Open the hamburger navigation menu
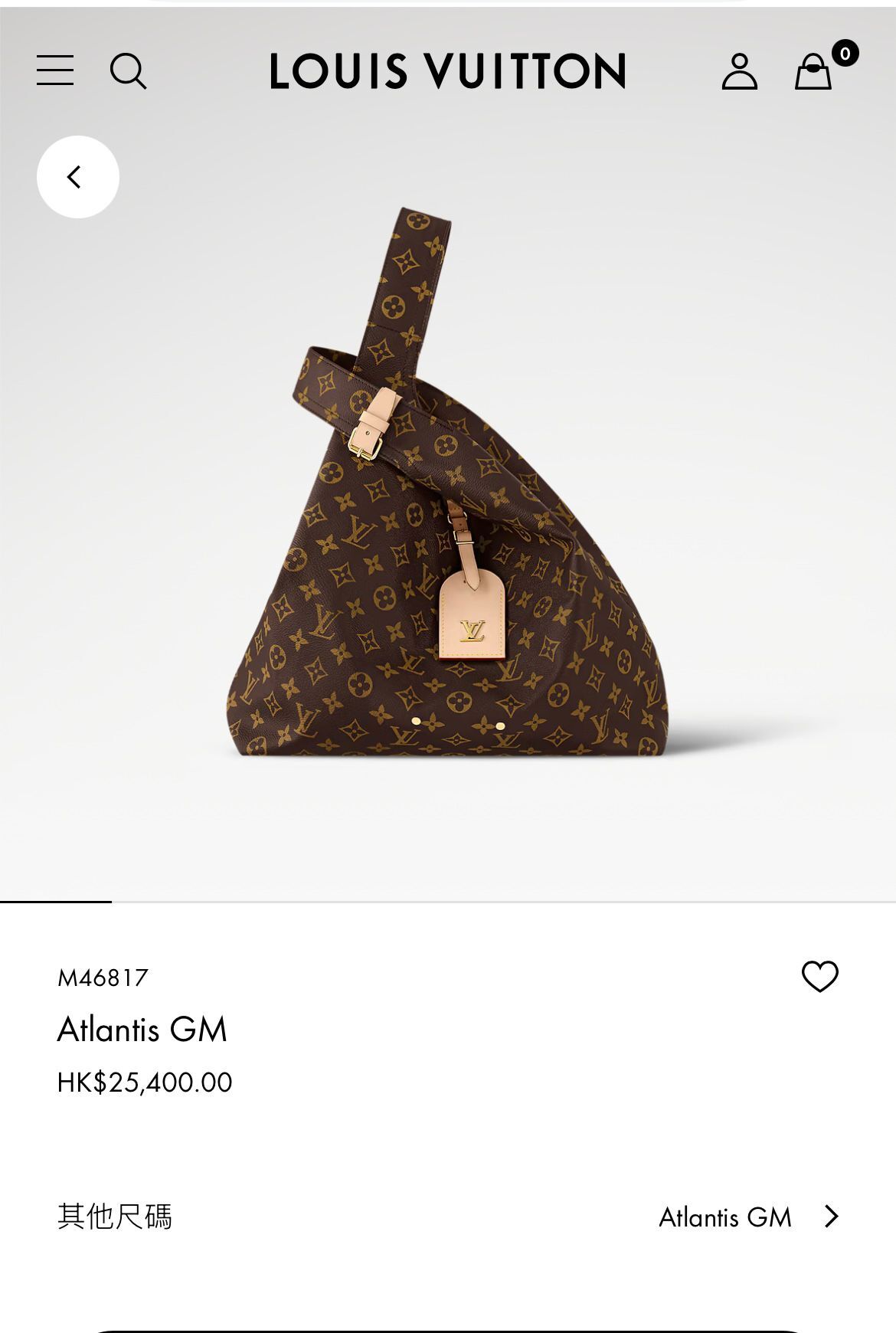896x1333 pixels. (x=55, y=70)
